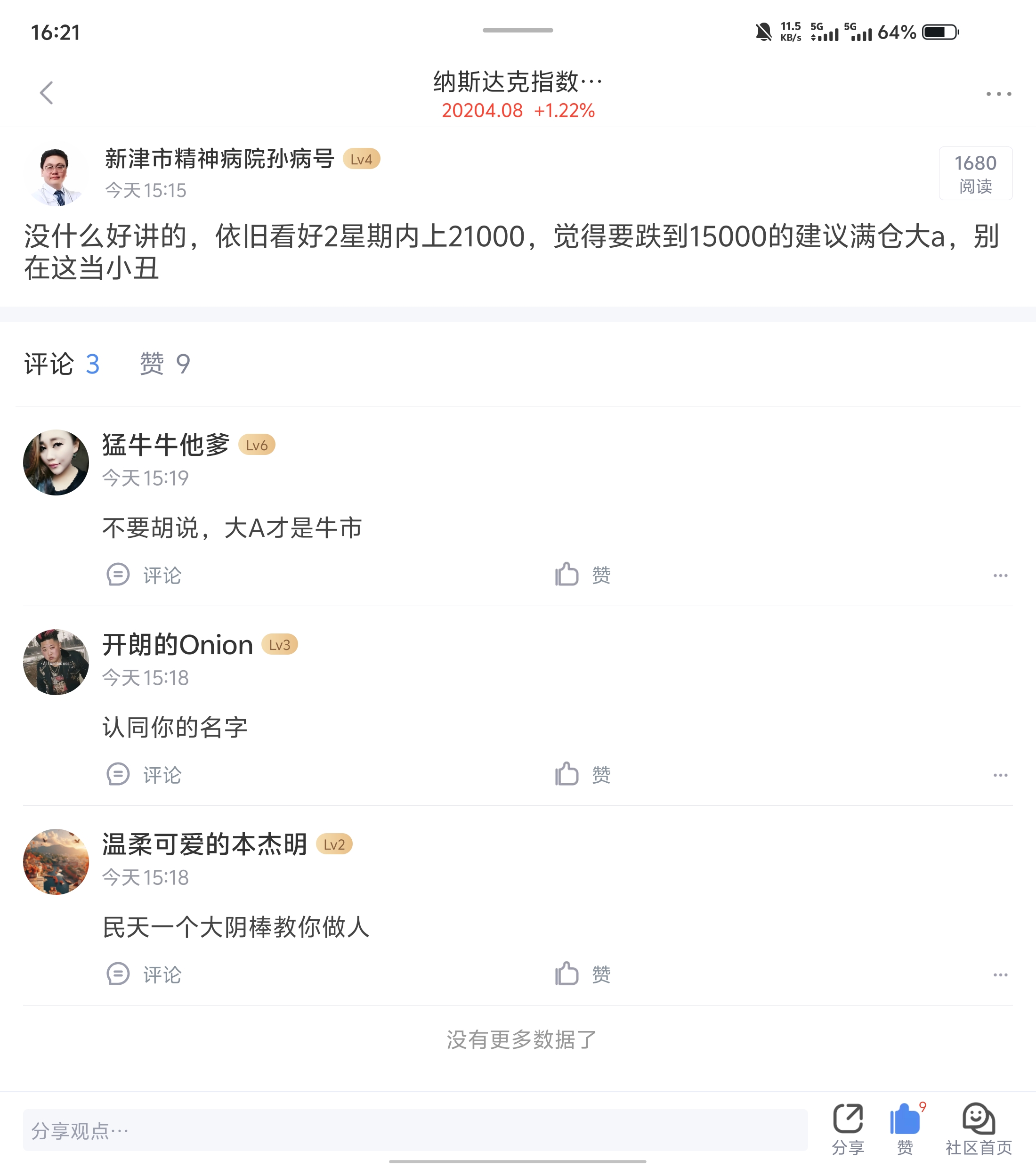Viewport: 1036px width, 1168px height.
Task: Open more options on 温柔可爱的本杰明's comment
Action: (x=1000, y=975)
